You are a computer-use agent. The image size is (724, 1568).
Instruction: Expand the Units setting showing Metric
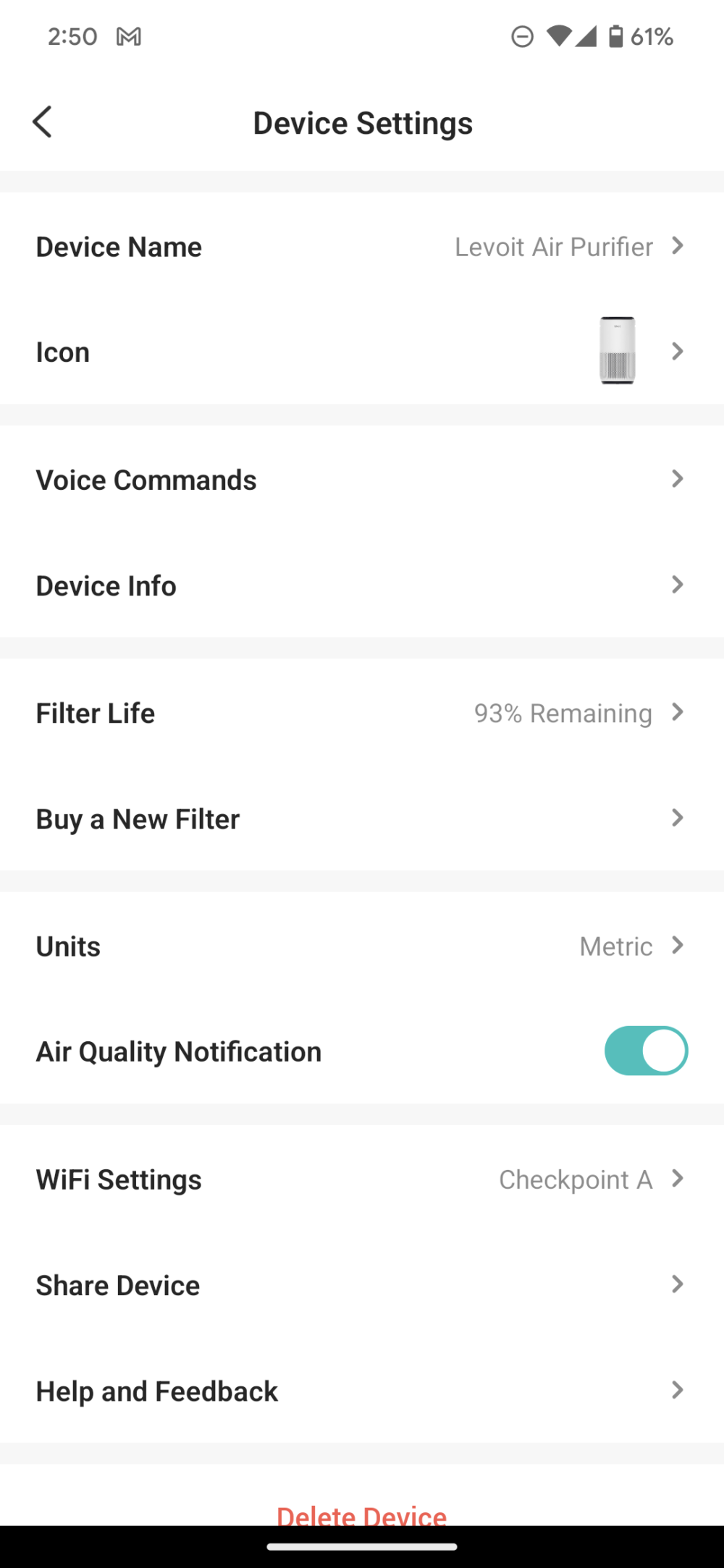coord(362,946)
